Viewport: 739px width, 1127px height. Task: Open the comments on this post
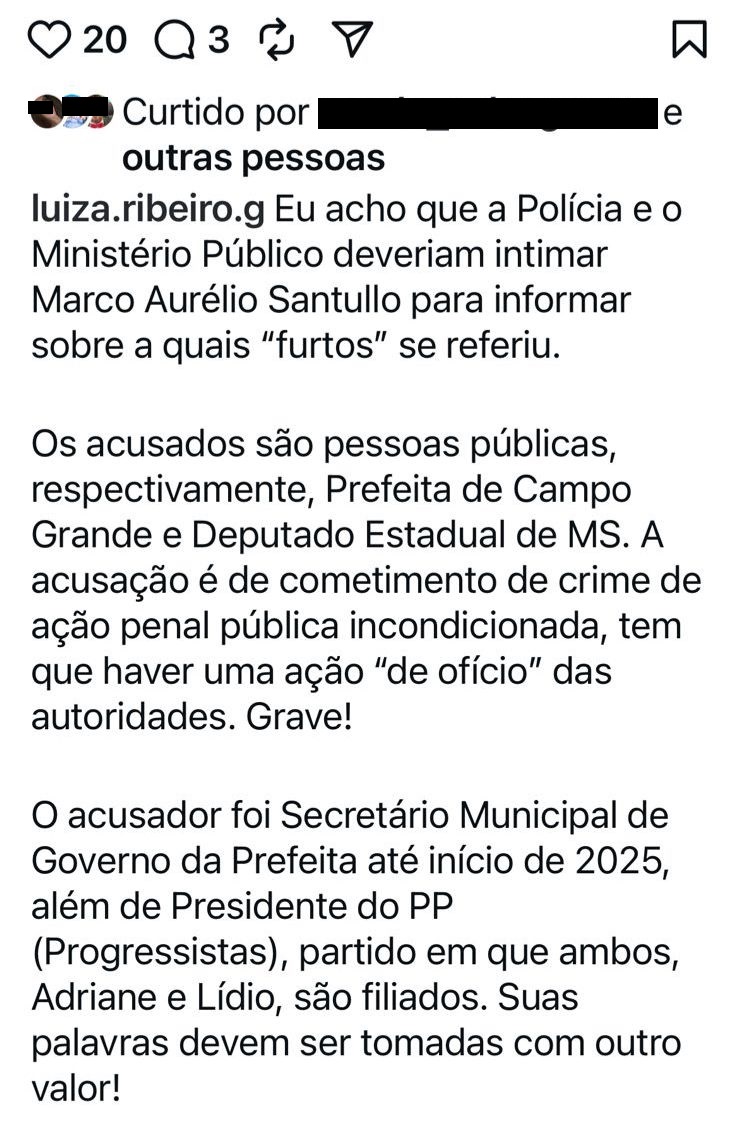177,40
